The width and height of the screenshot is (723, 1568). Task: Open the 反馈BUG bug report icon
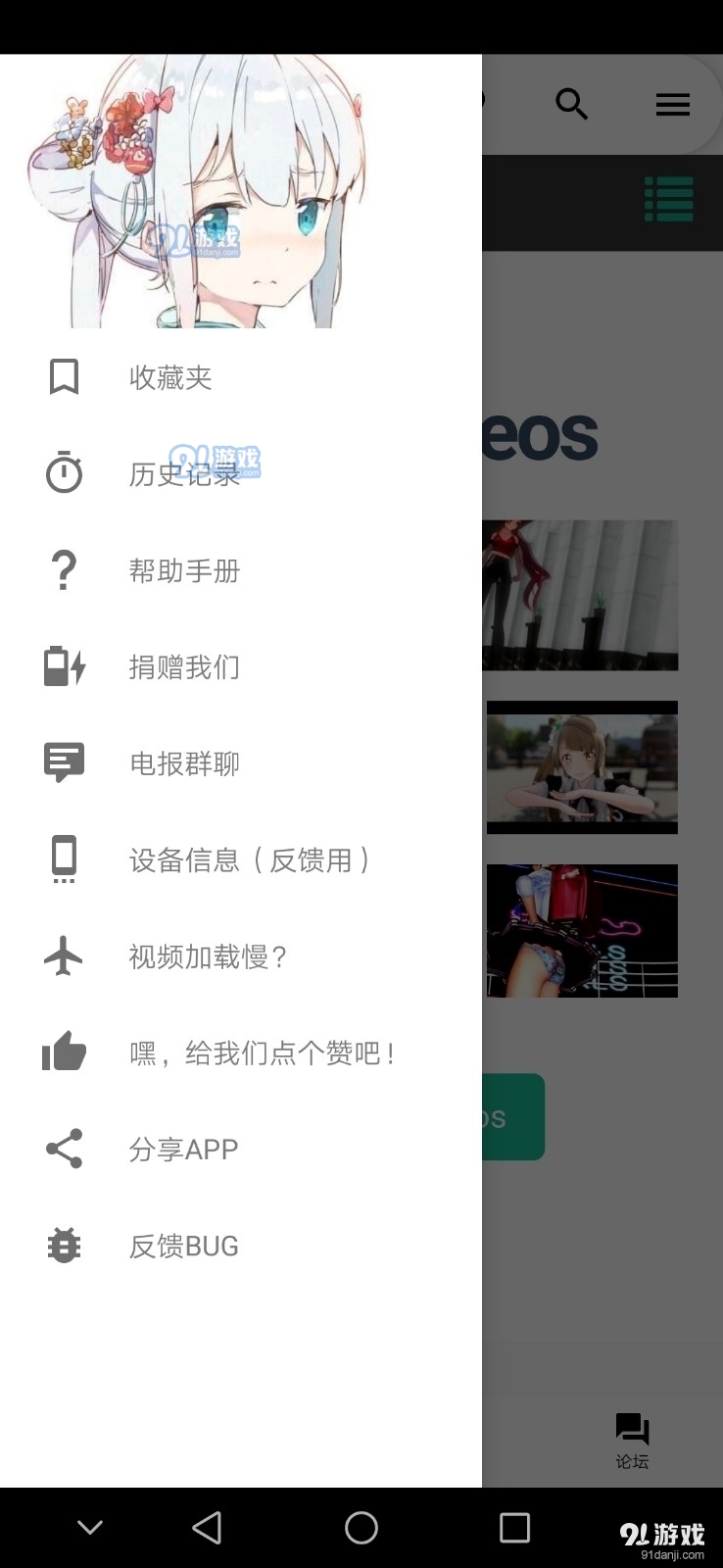click(63, 1245)
